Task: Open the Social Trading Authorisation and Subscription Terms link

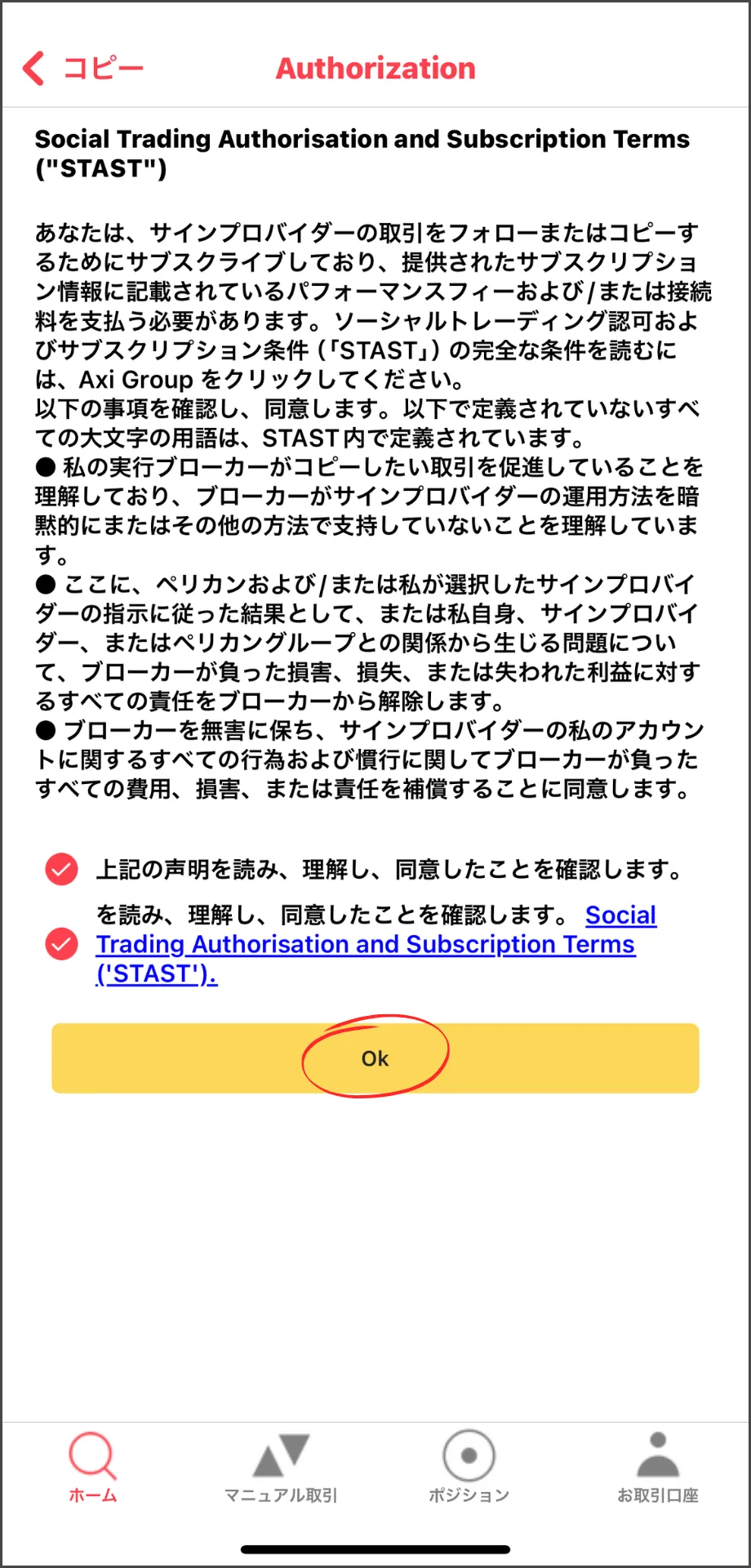Action: 376,944
